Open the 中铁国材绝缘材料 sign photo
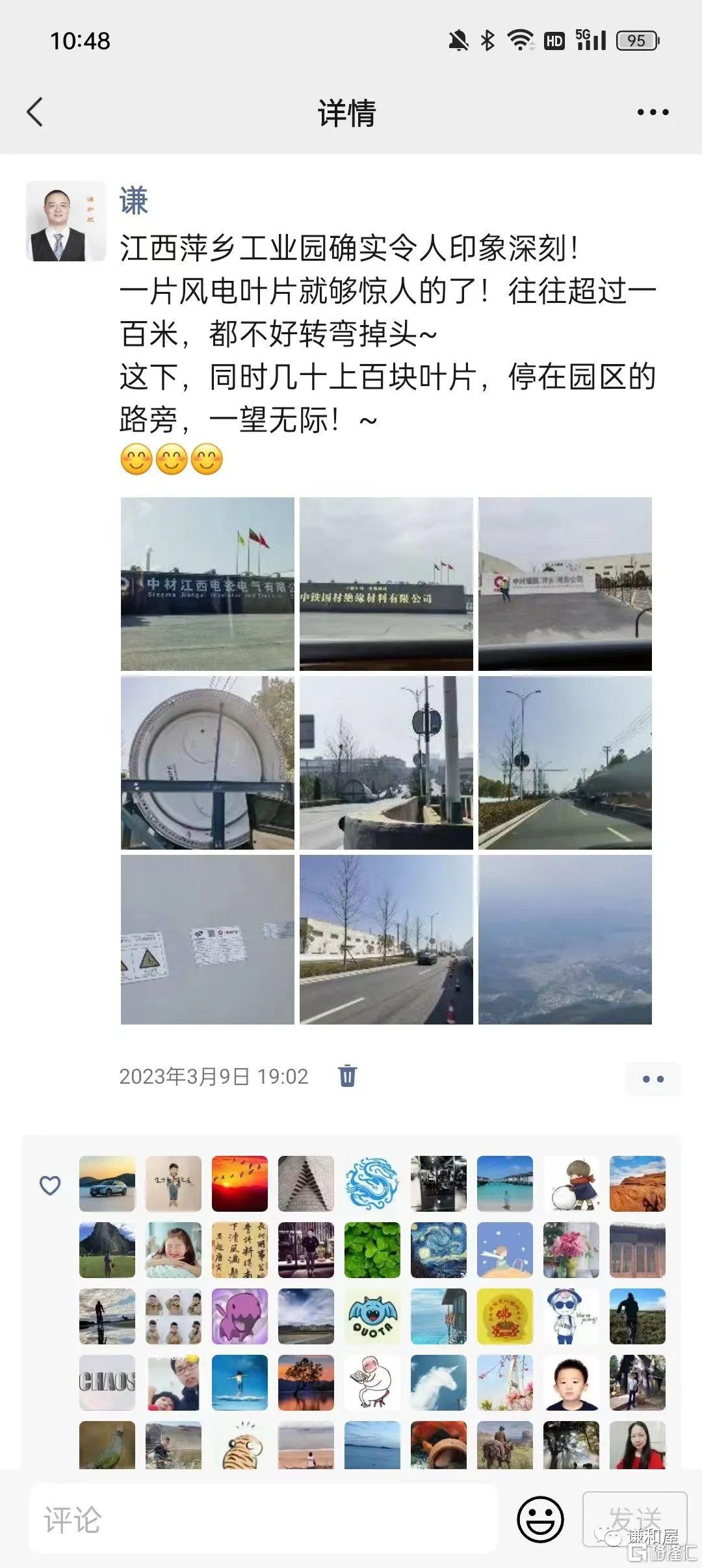The height and width of the screenshot is (1568, 702). [386, 583]
